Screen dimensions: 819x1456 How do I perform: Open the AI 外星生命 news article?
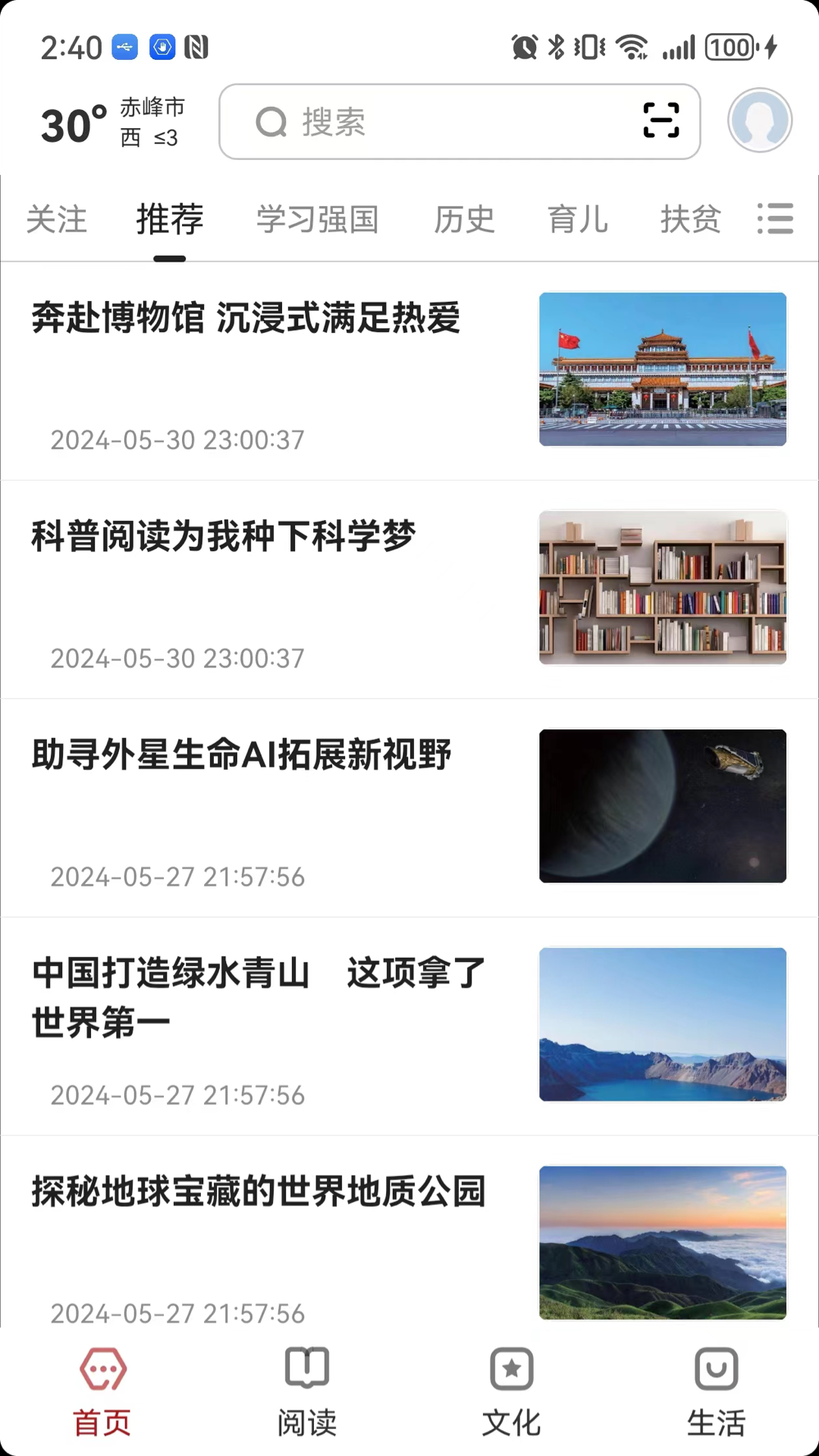[x=241, y=755]
